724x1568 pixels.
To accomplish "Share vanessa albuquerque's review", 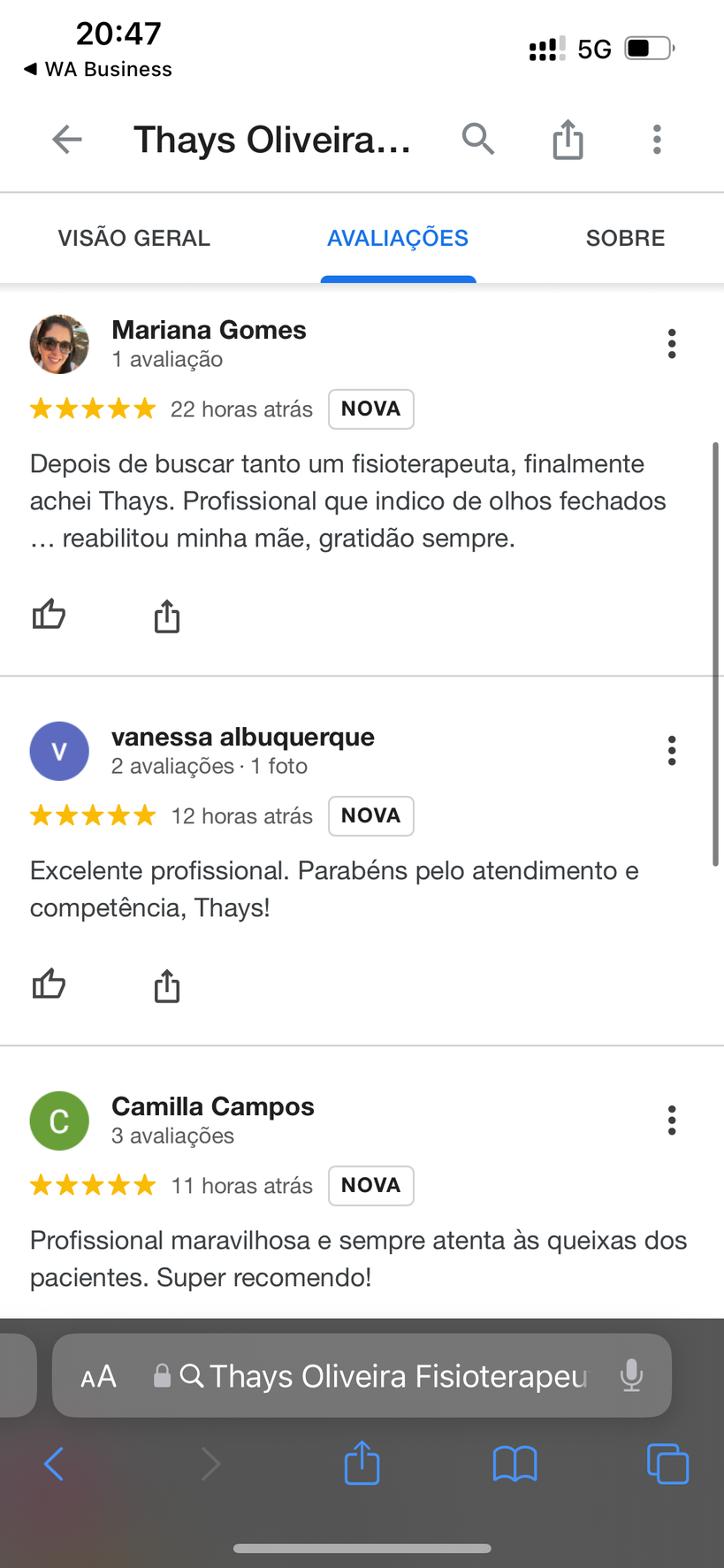I will pos(167,986).
